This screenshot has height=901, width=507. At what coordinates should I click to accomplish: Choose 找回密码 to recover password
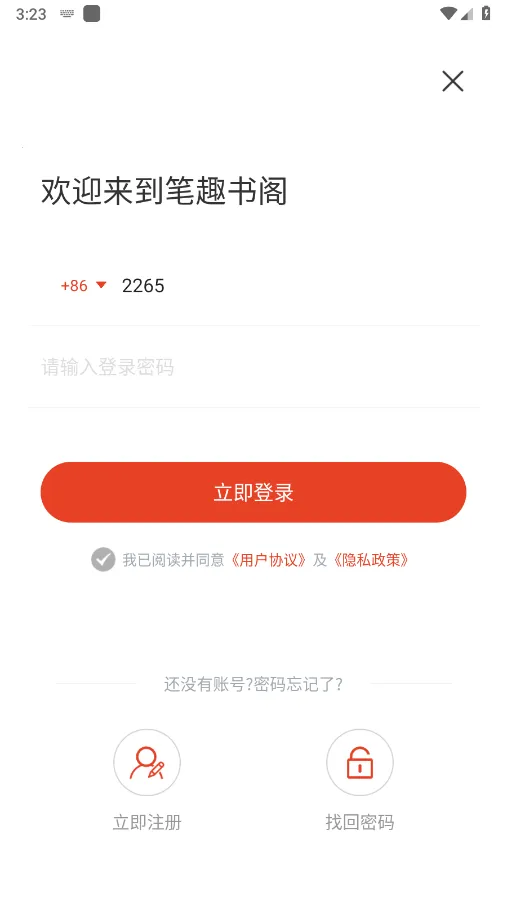click(360, 780)
